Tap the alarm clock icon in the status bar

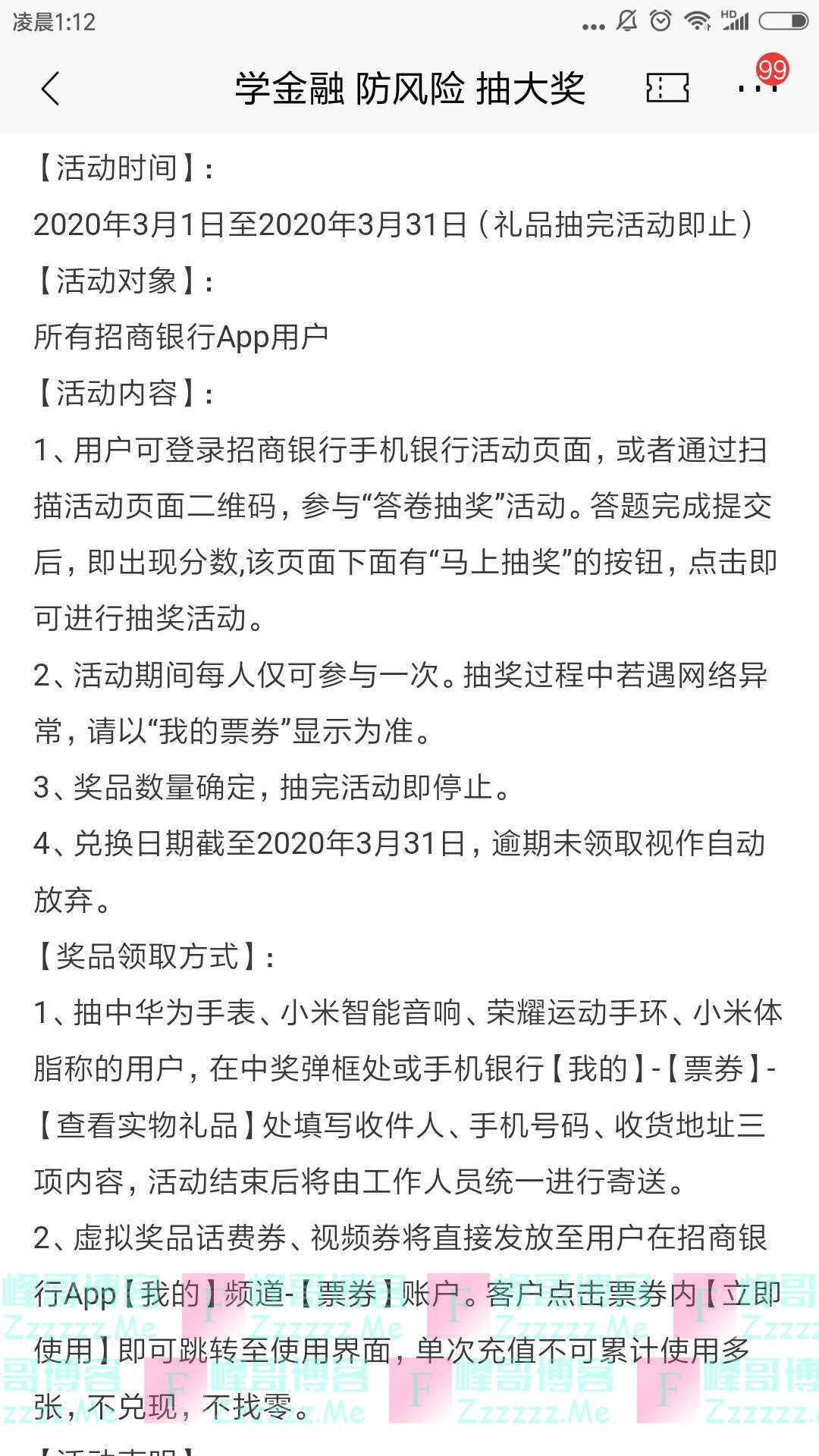(659, 20)
